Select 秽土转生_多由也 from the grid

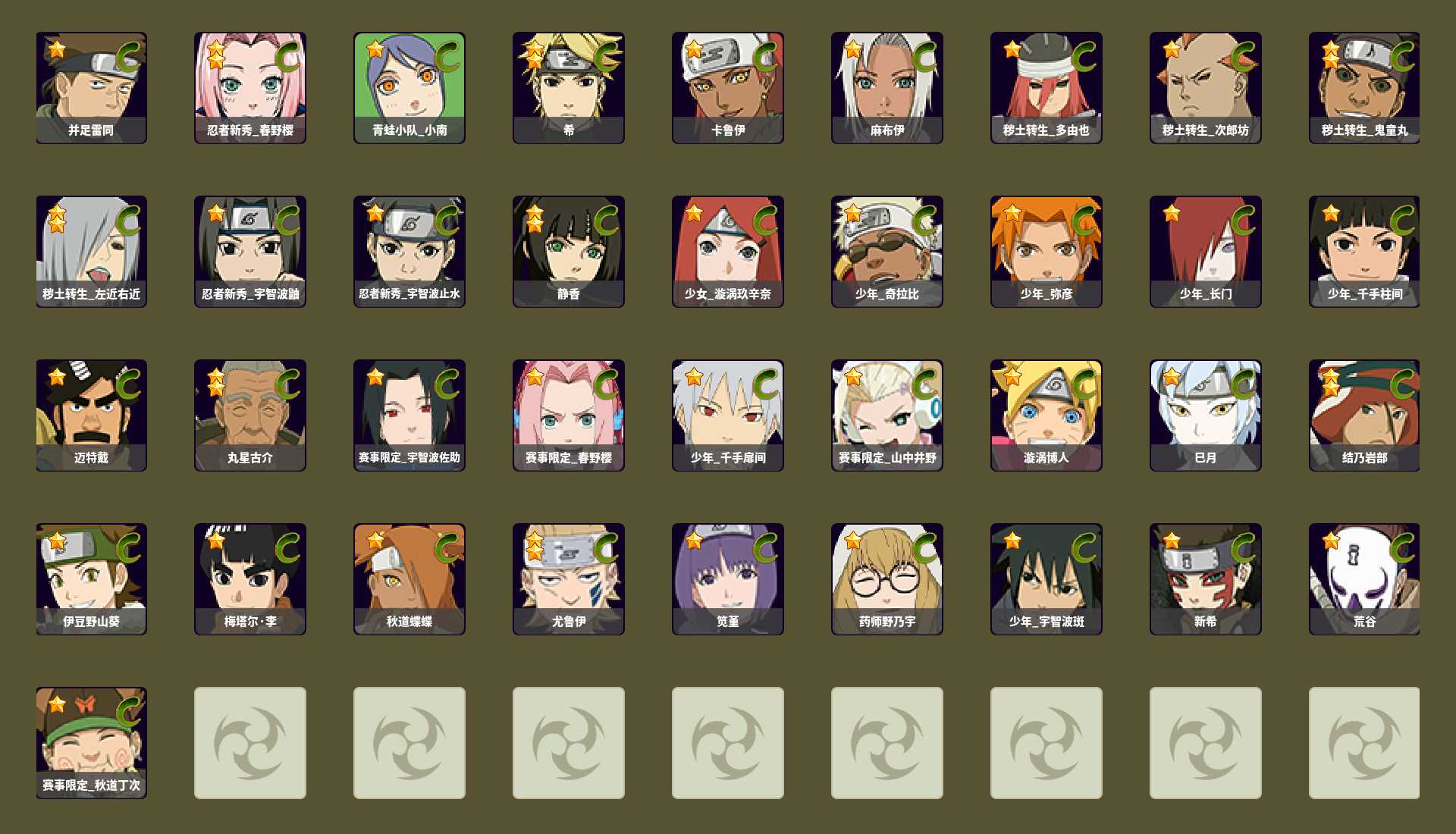[1046, 87]
